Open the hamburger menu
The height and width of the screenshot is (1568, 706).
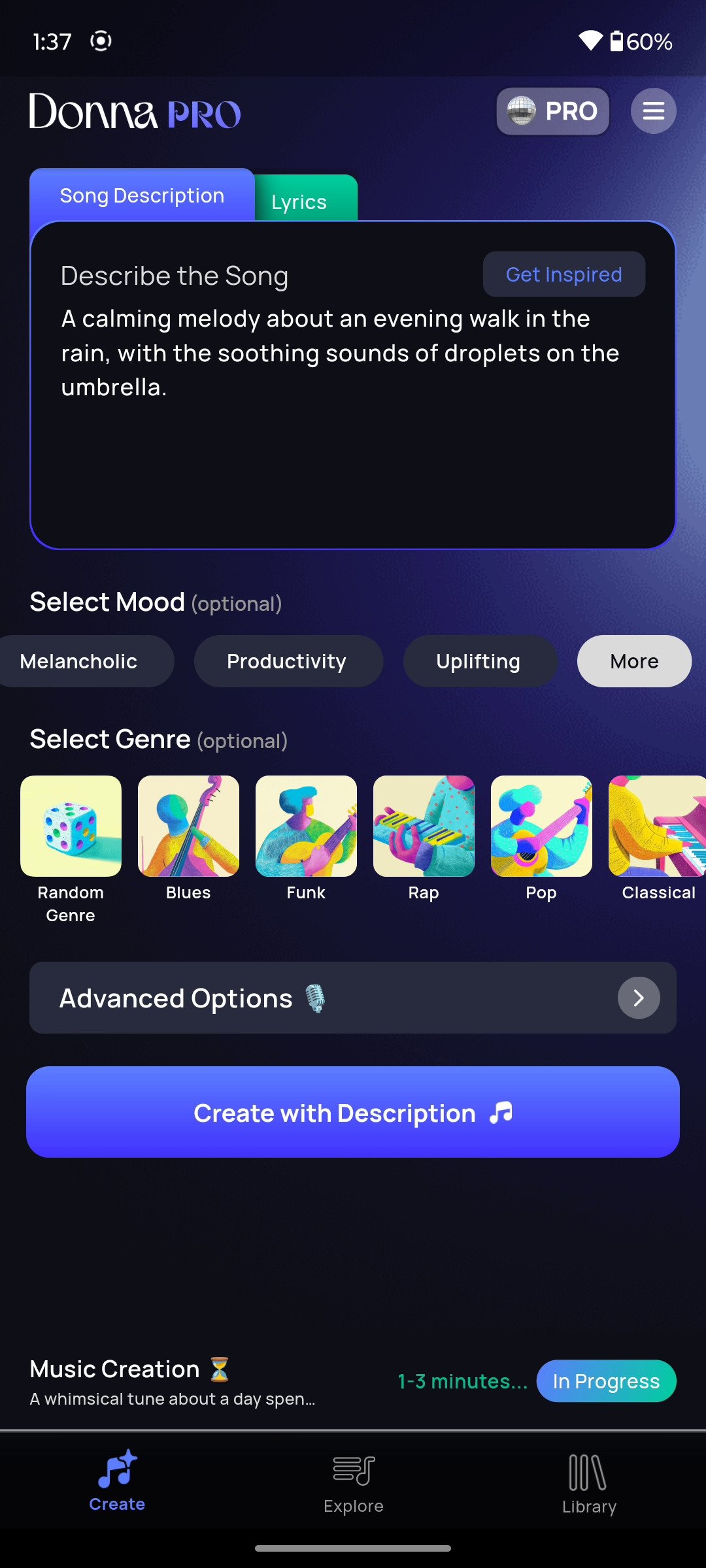(x=653, y=111)
